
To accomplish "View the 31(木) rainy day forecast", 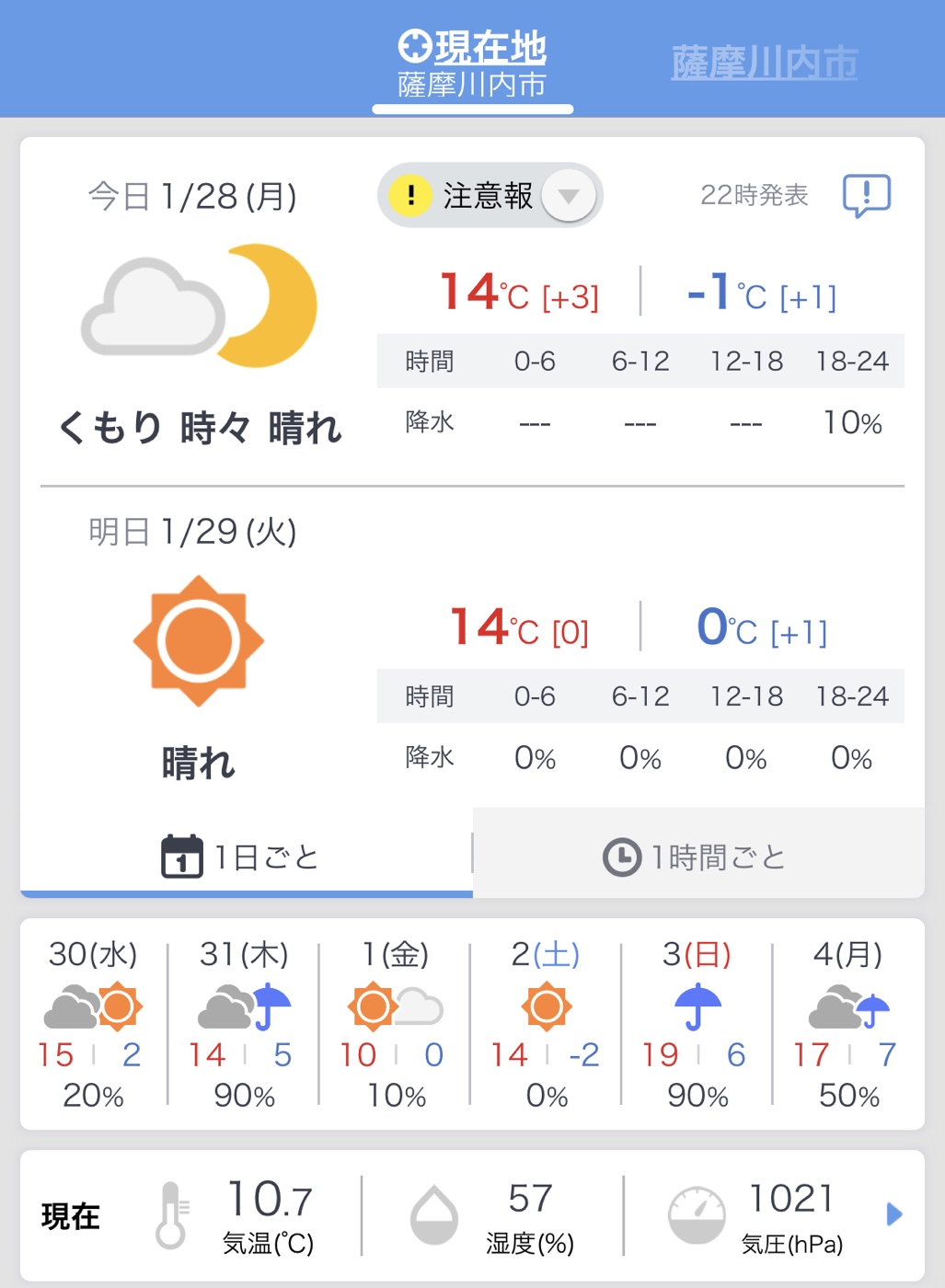I will pyautogui.click(x=244, y=1023).
